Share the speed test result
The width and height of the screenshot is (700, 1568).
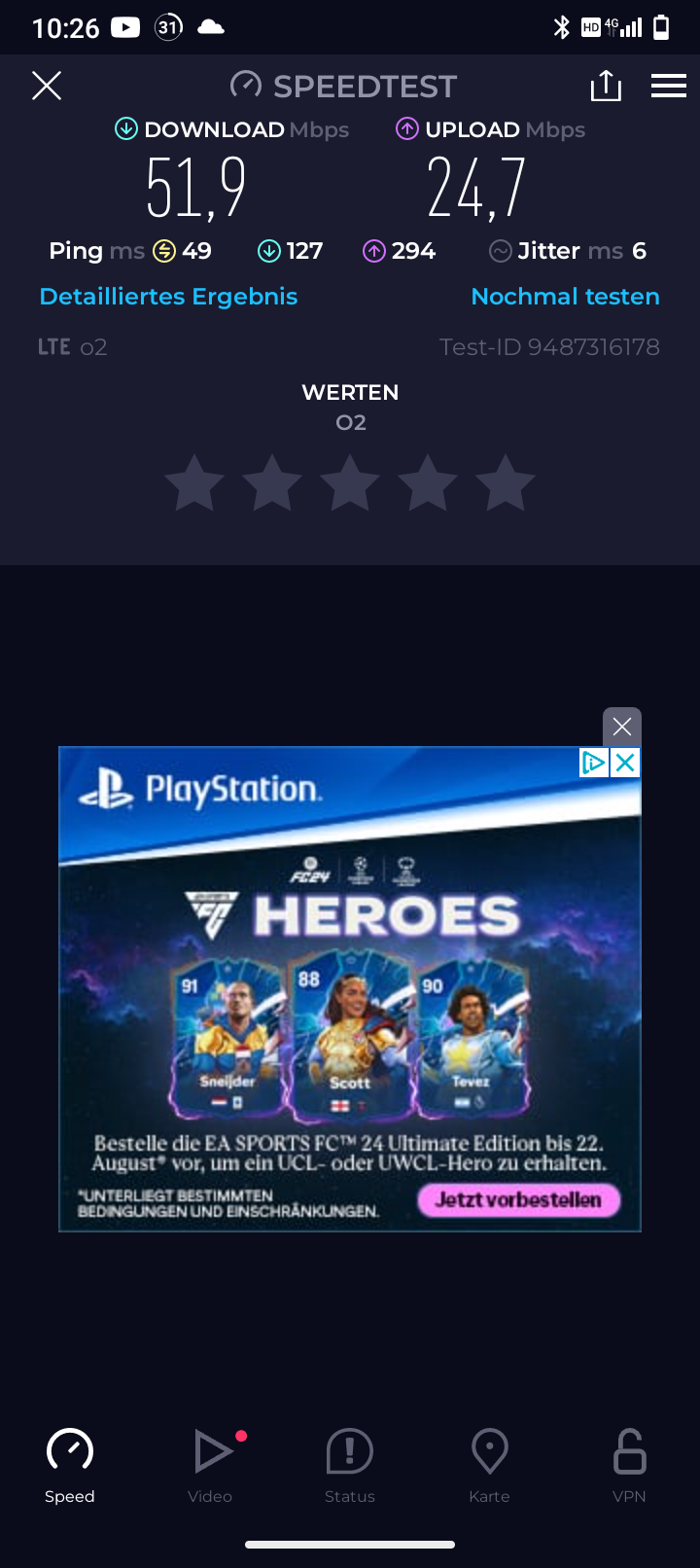coord(606,86)
